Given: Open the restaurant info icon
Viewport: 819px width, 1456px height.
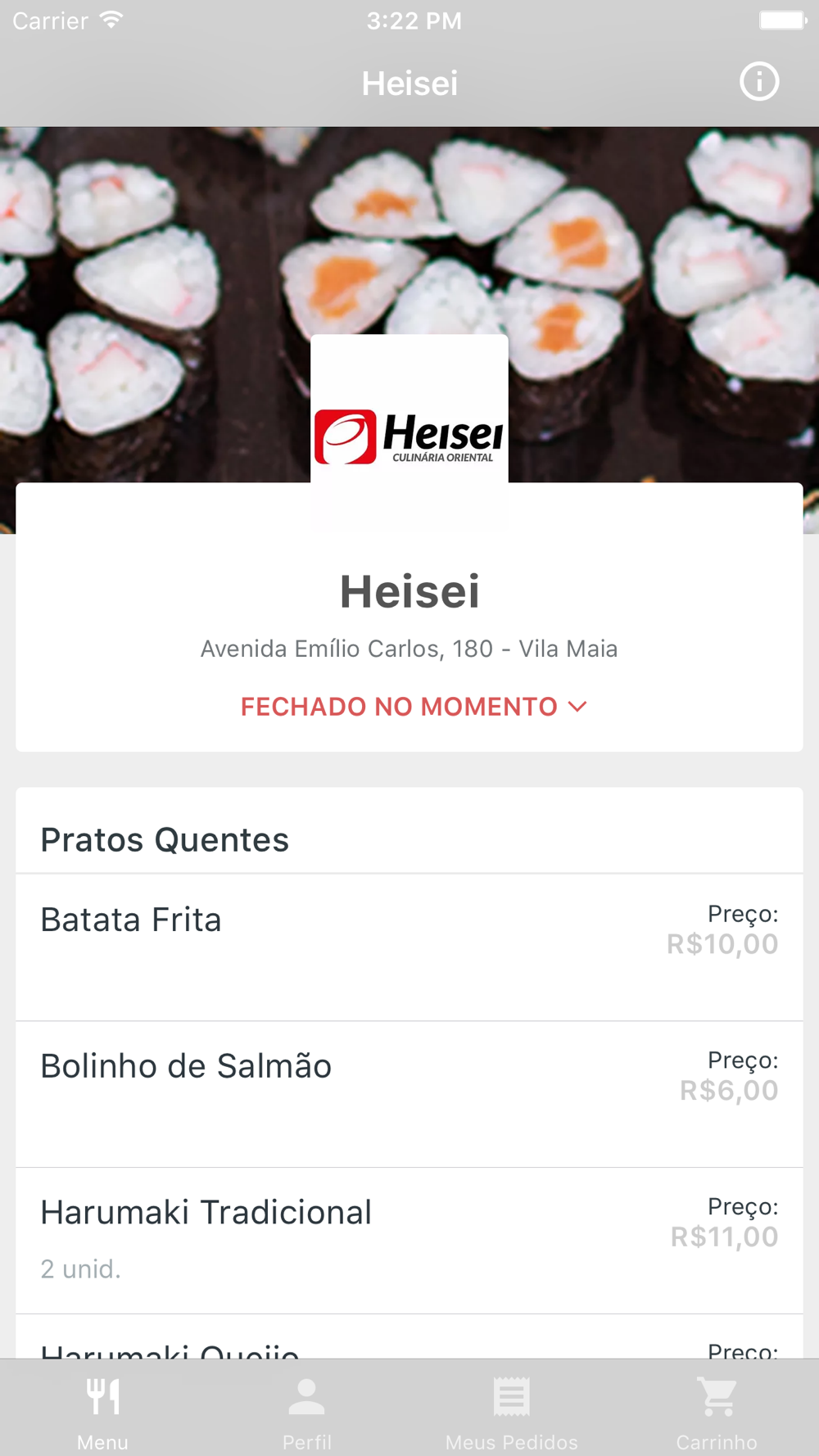Looking at the screenshot, I should [758, 82].
